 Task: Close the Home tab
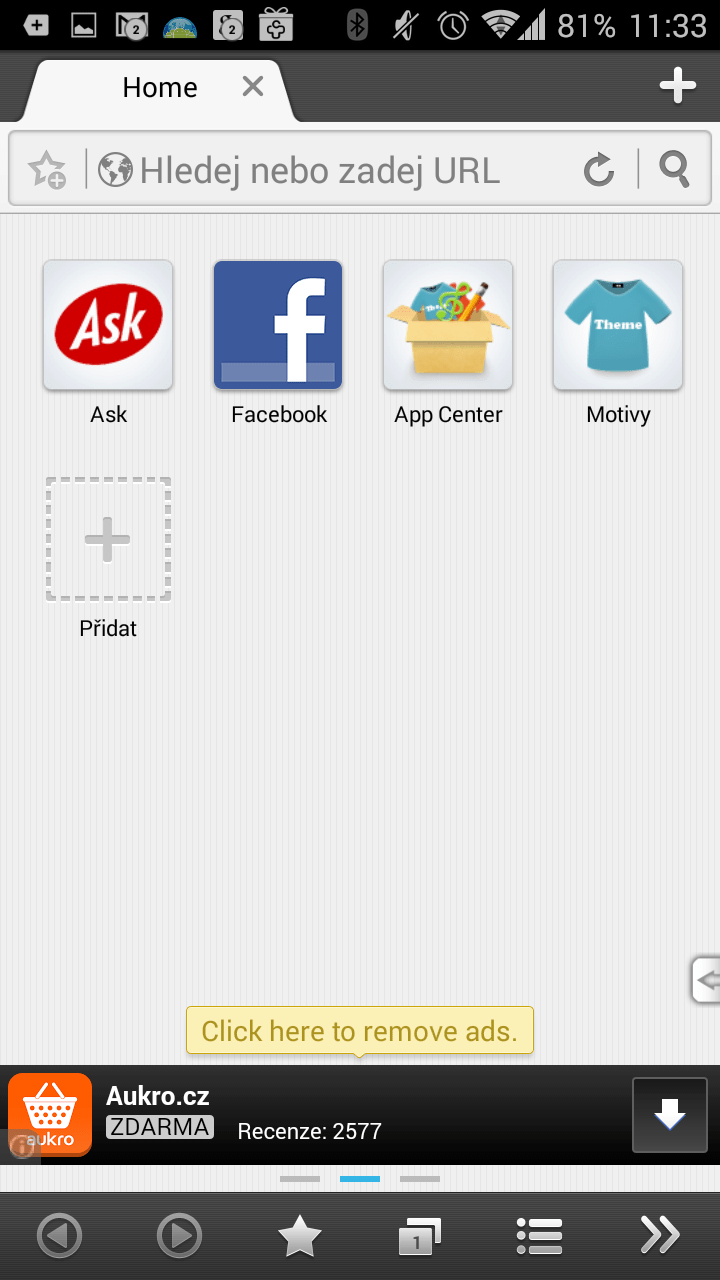tap(253, 87)
